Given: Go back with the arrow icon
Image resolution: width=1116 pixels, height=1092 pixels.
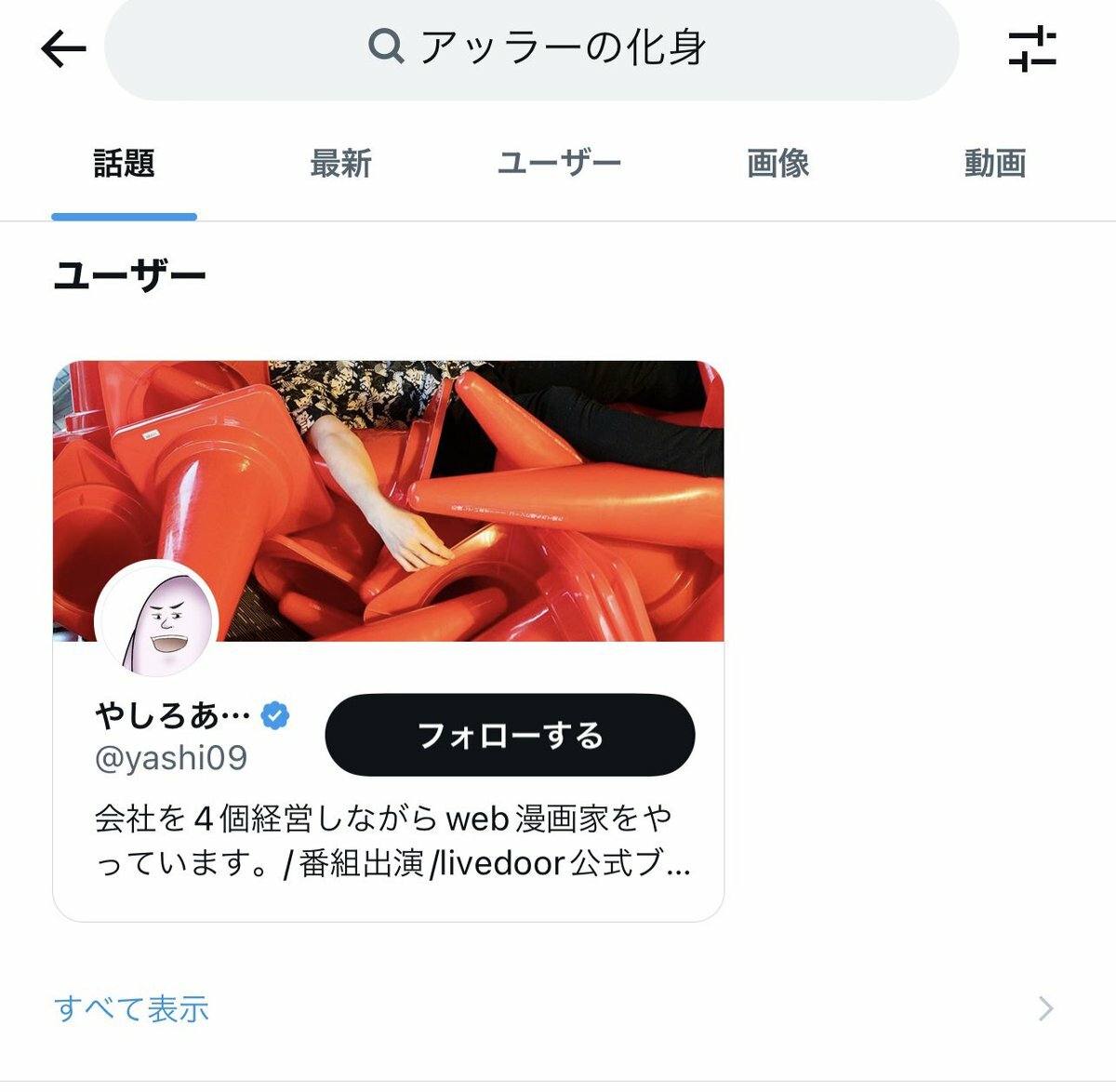Looking at the screenshot, I should click(63, 48).
